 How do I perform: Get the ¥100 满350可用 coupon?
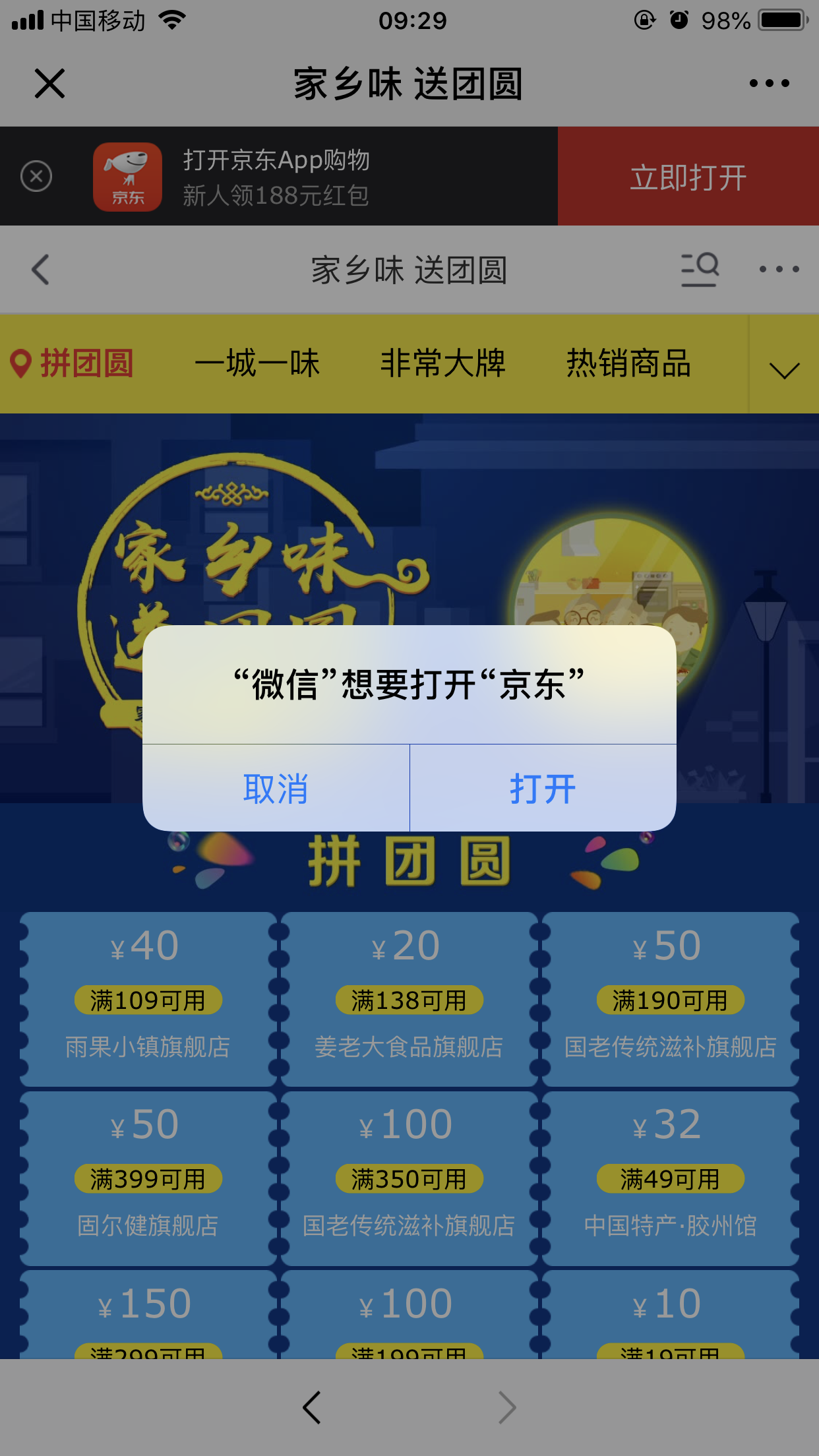[409, 1178]
